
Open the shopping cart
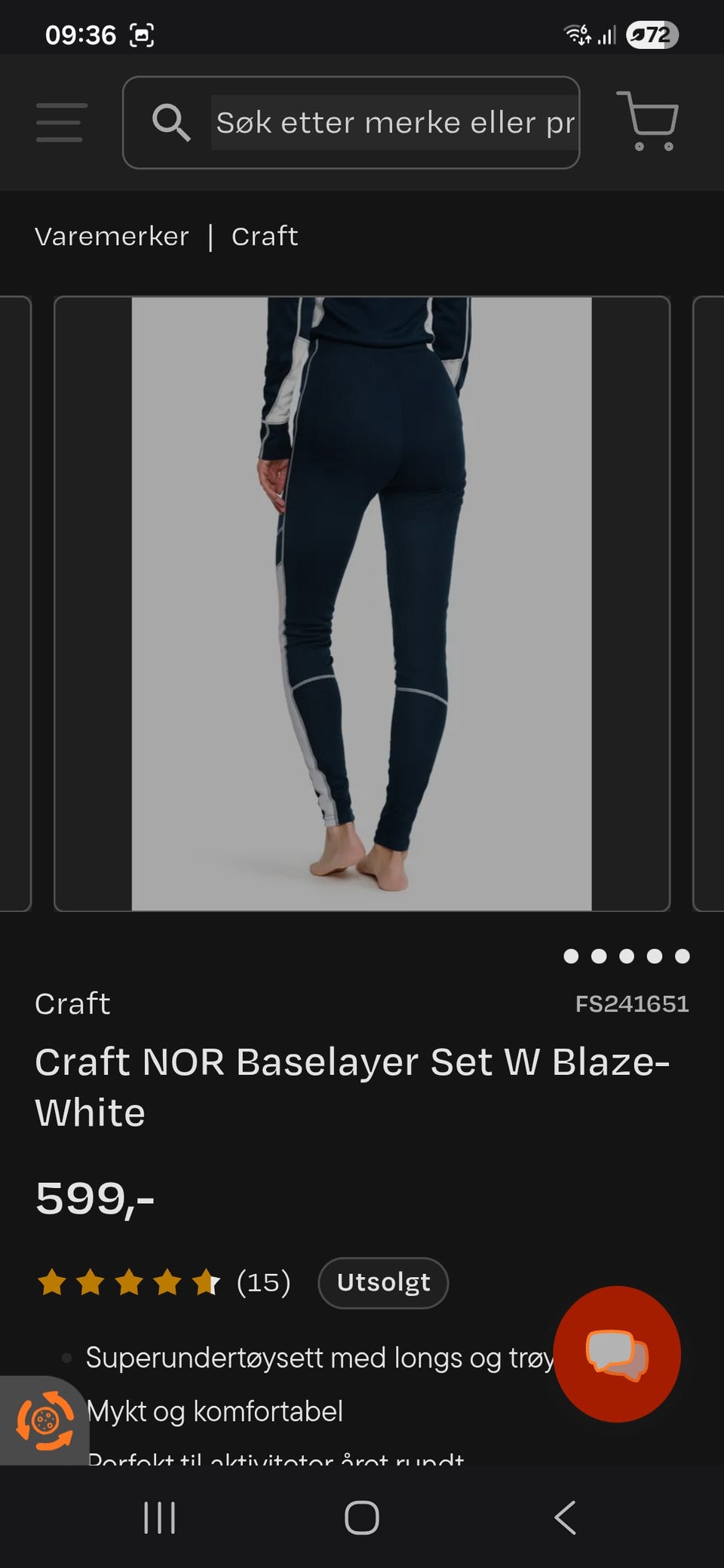[x=648, y=121]
